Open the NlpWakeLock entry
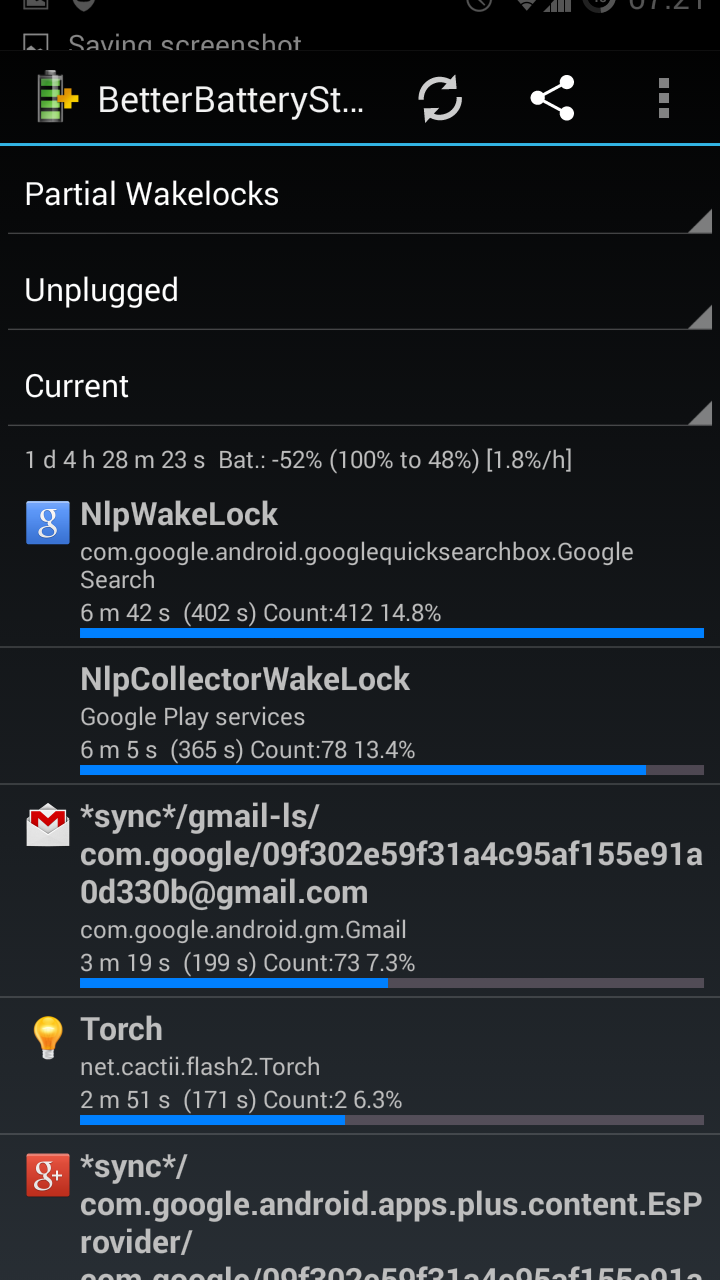This screenshot has width=720, height=1280. click(x=360, y=566)
